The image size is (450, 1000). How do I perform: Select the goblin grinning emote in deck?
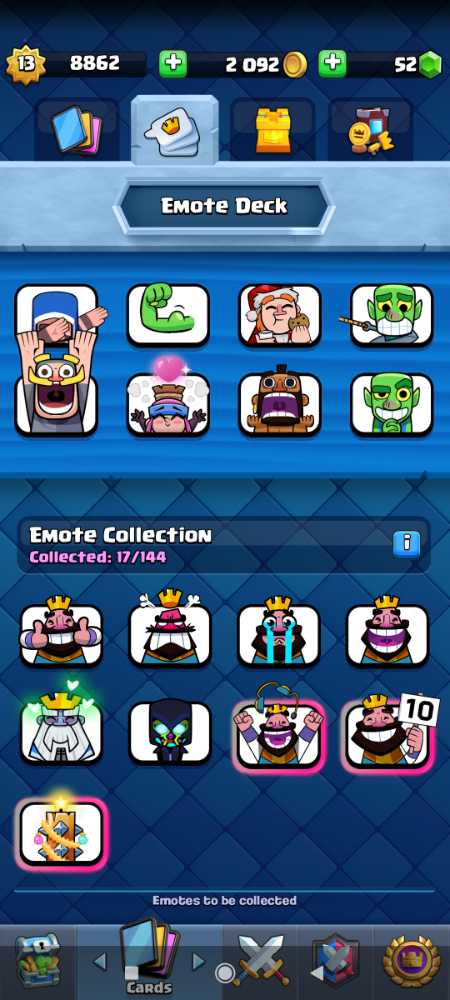pos(391,404)
